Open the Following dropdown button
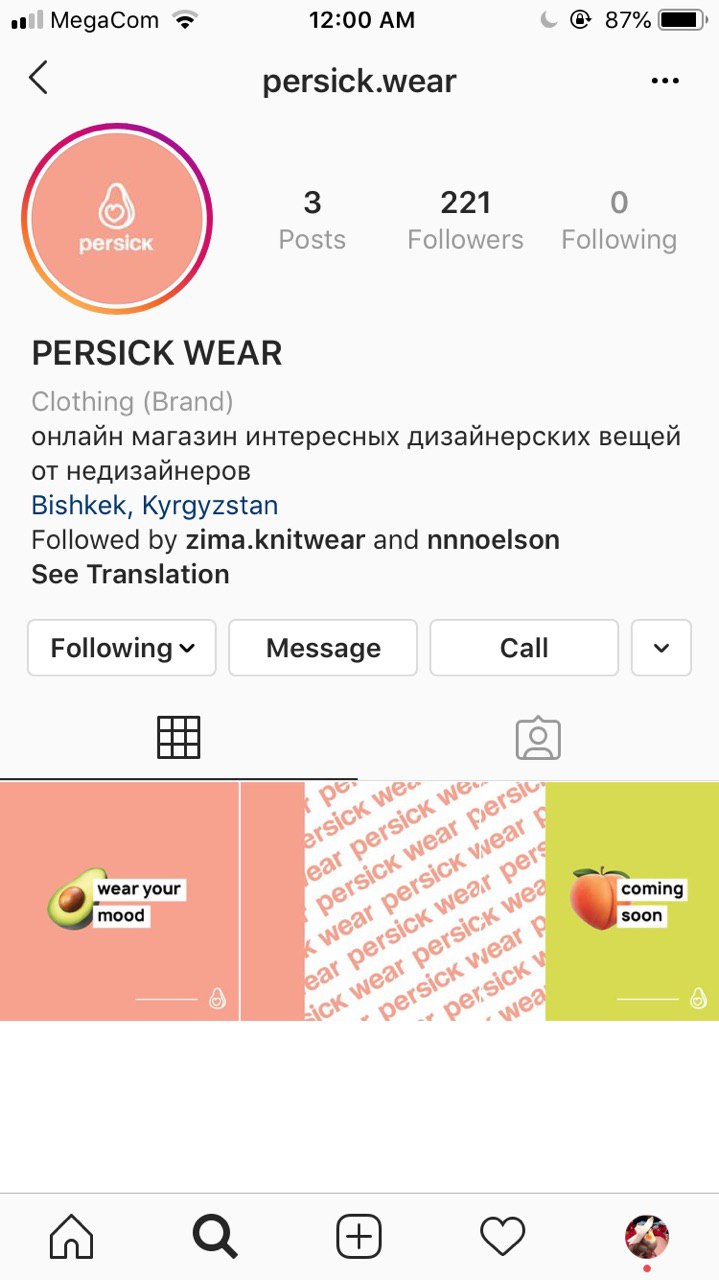 pyautogui.click(x=121, y=648)
